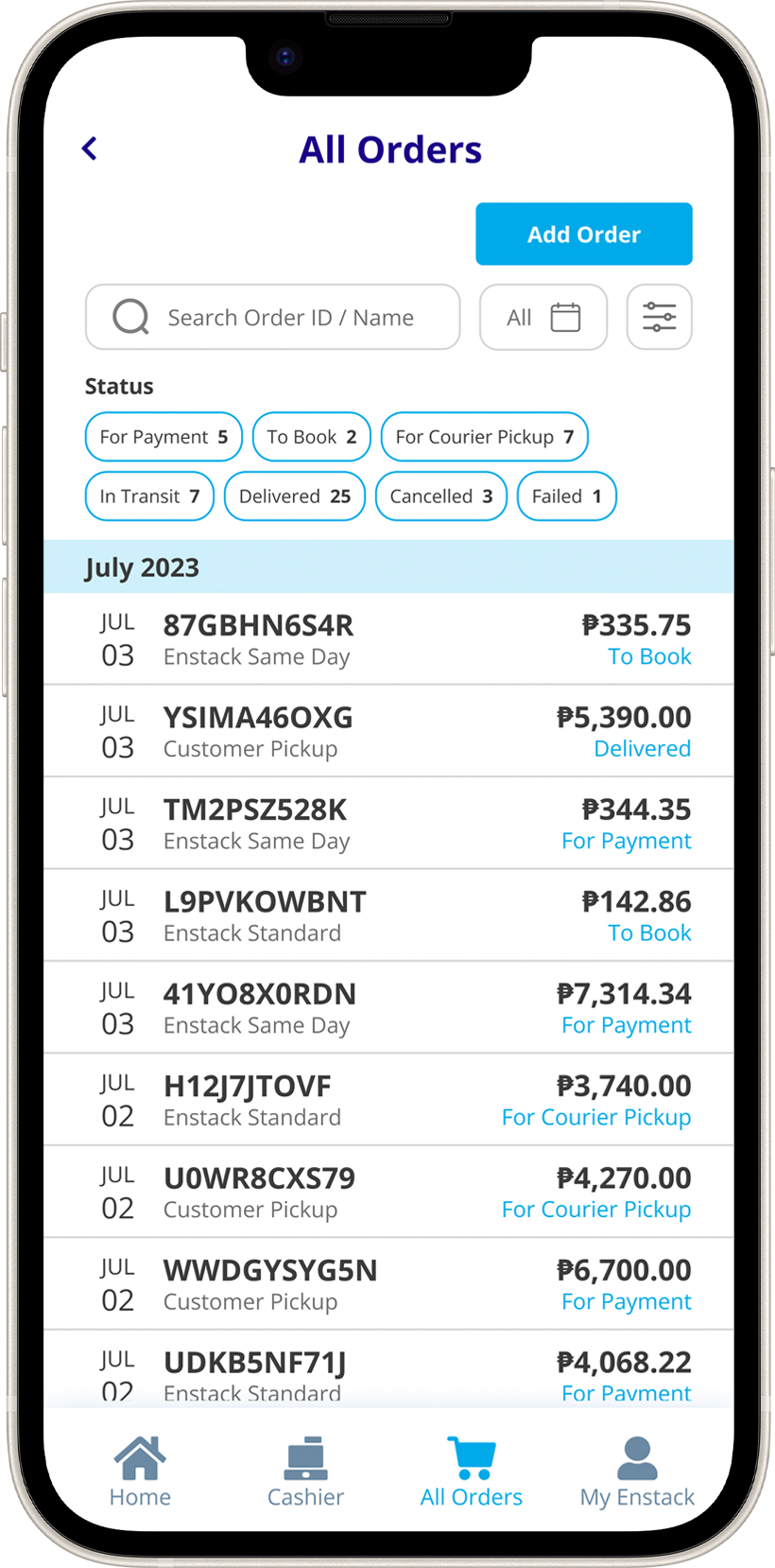Go back using the top-left arrow
The image size is (775, 1568).
point(90,148)
